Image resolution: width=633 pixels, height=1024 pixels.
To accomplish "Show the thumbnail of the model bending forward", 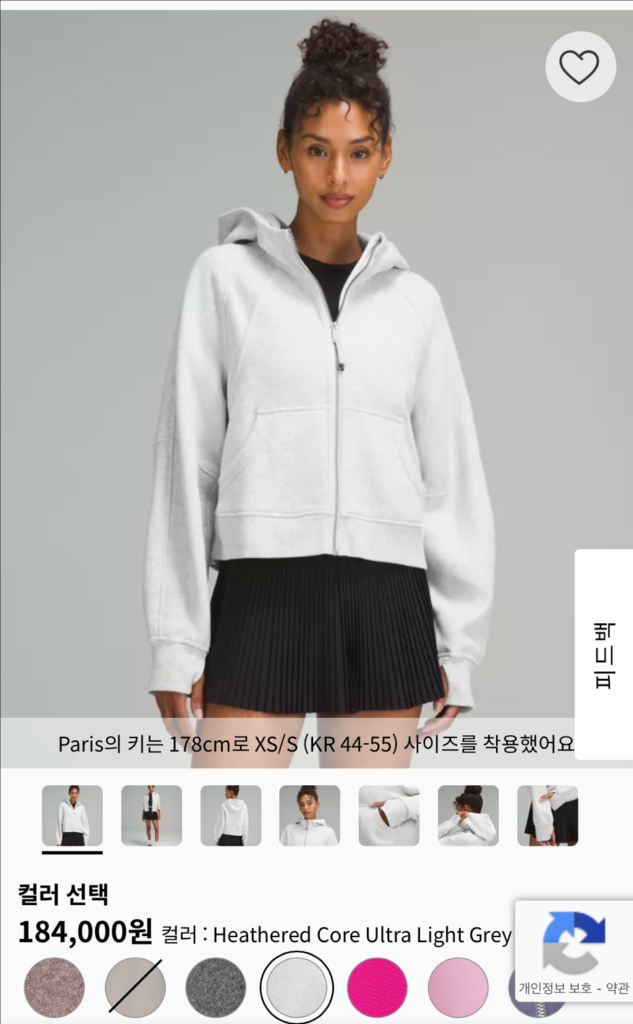I will click(467, 815).
